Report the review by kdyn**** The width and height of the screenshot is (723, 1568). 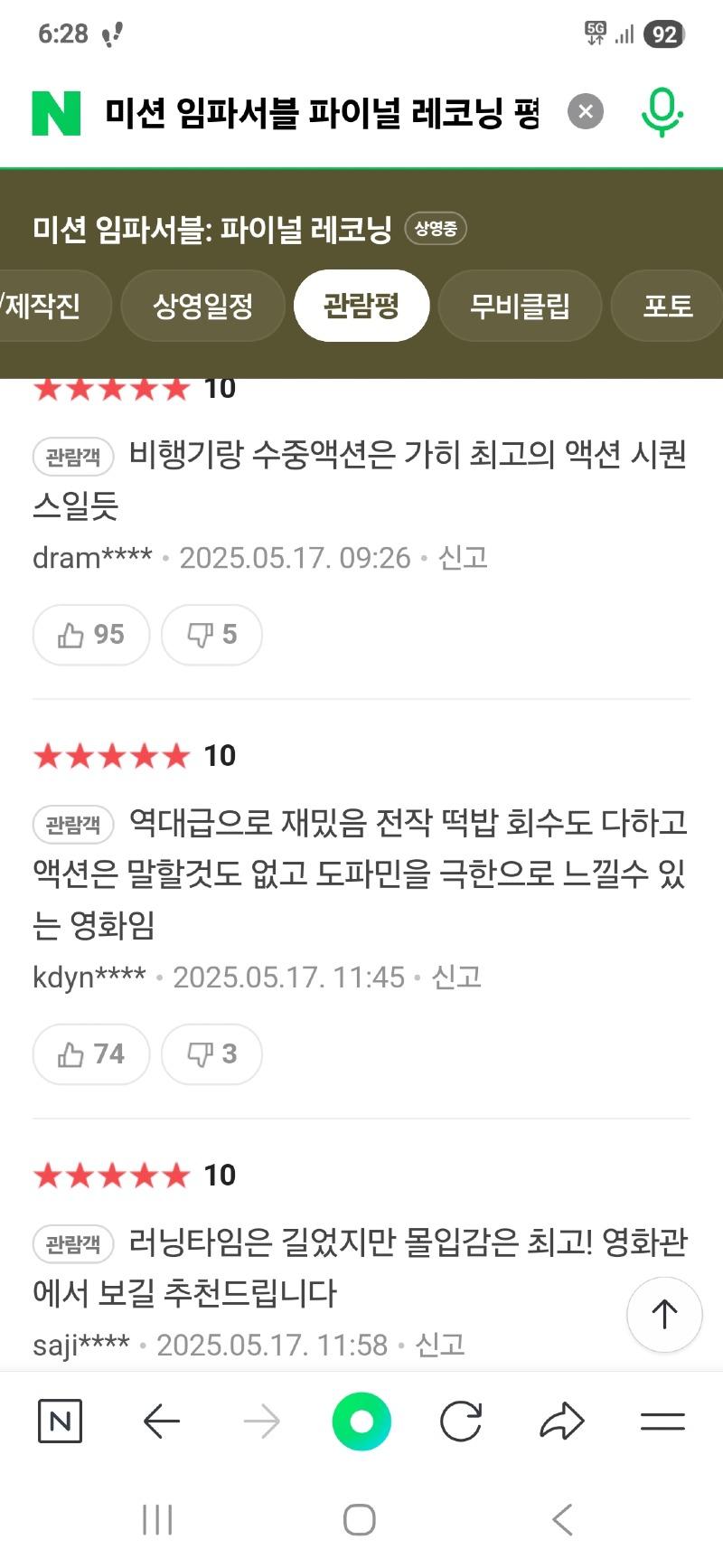tap(456, 978)
